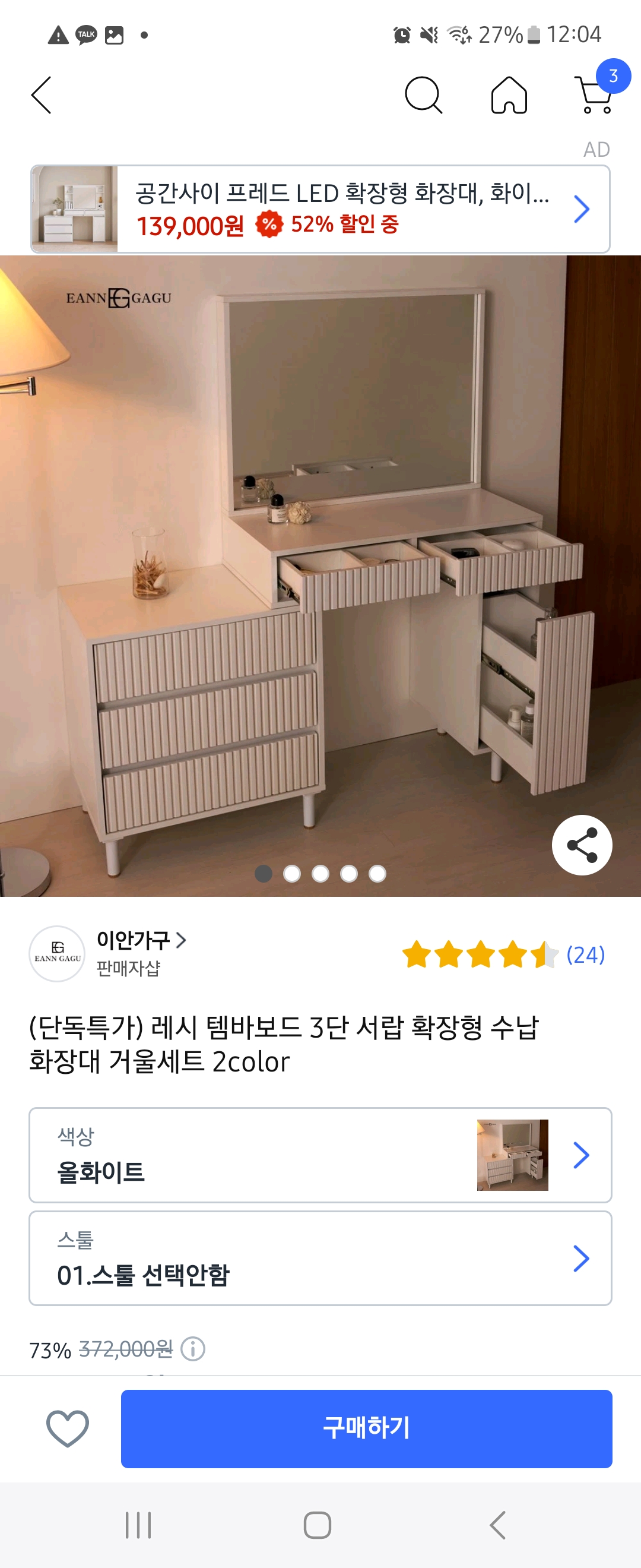This screenshot has width=641, height=1568.
Task: Return to the phone home screen
Action: (318, 1525)
